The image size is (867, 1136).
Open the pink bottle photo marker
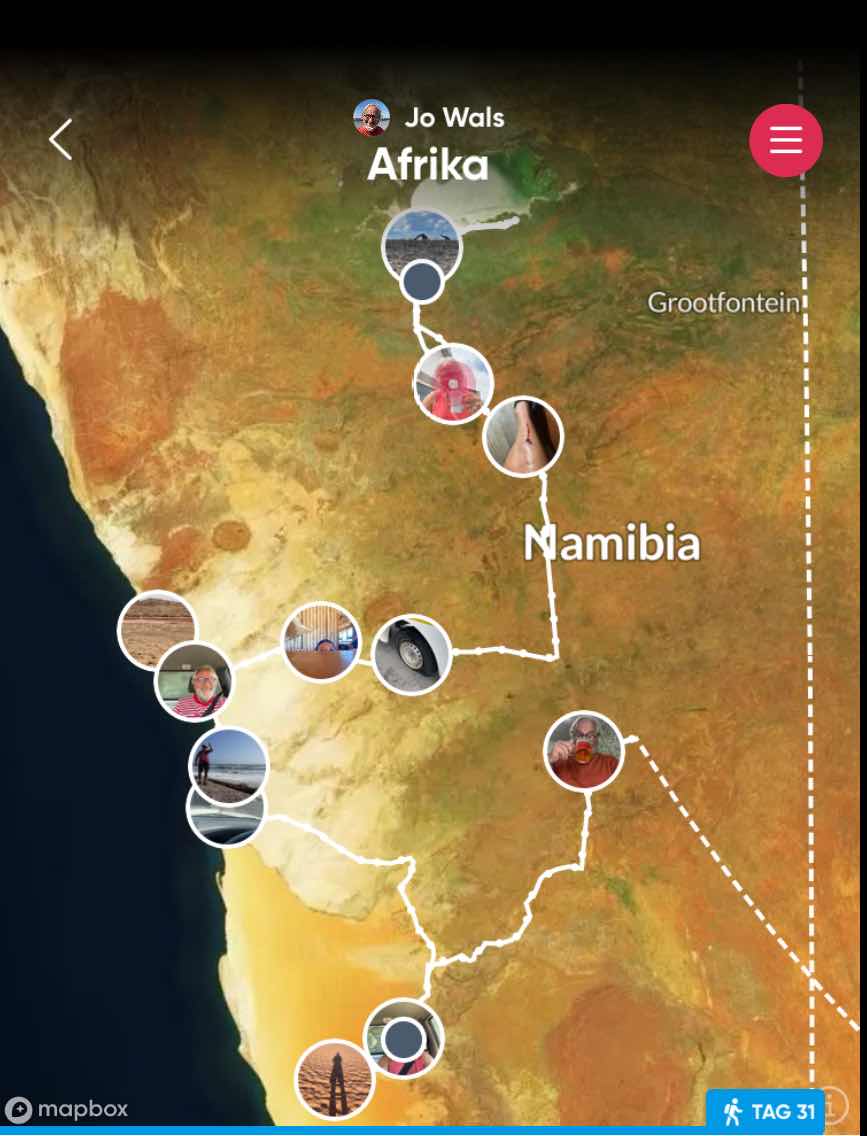tap(453, 382)
